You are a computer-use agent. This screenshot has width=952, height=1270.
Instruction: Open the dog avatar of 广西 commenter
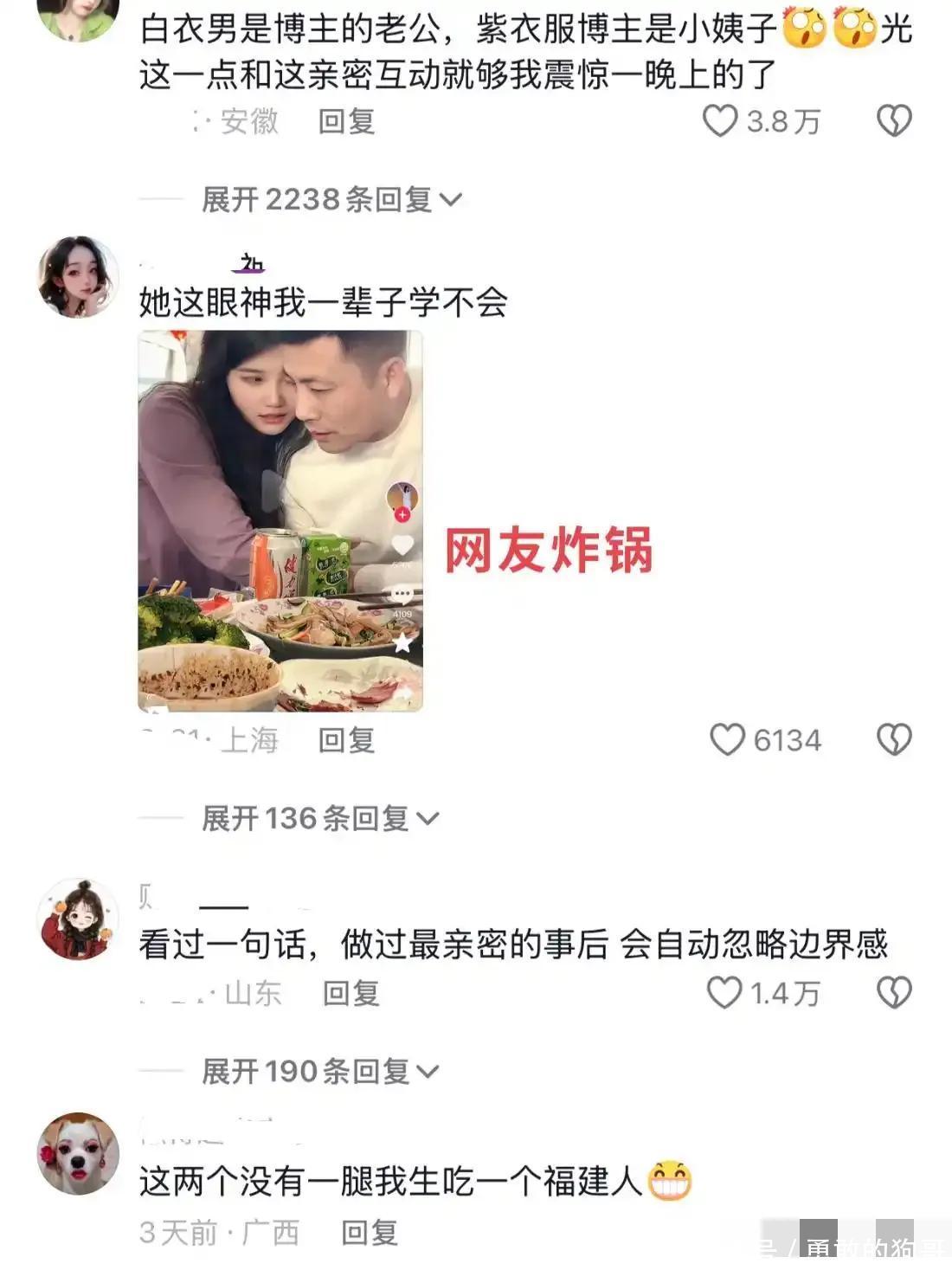[78, 1154]
